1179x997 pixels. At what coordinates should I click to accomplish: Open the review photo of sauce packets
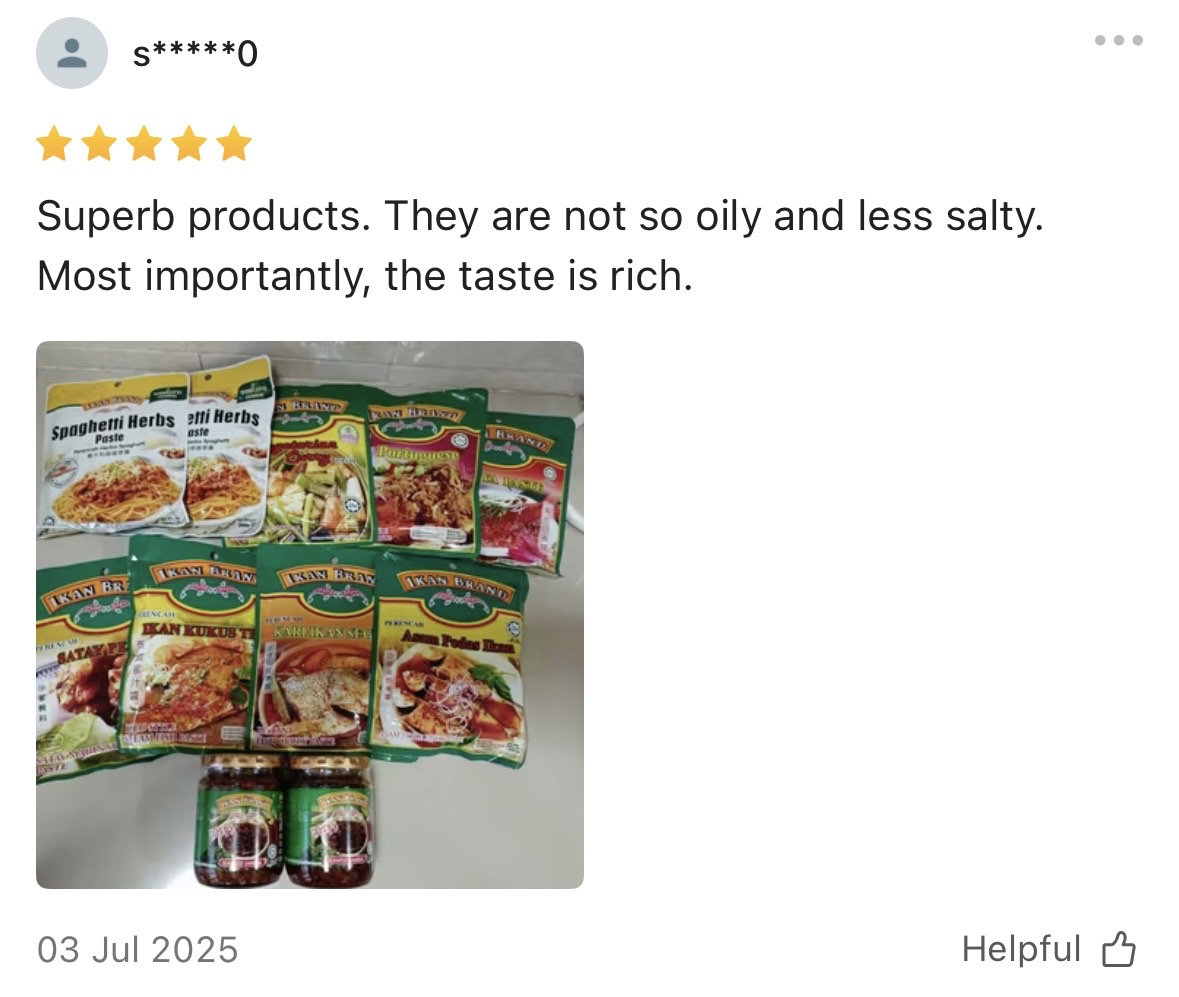point(310,615)
